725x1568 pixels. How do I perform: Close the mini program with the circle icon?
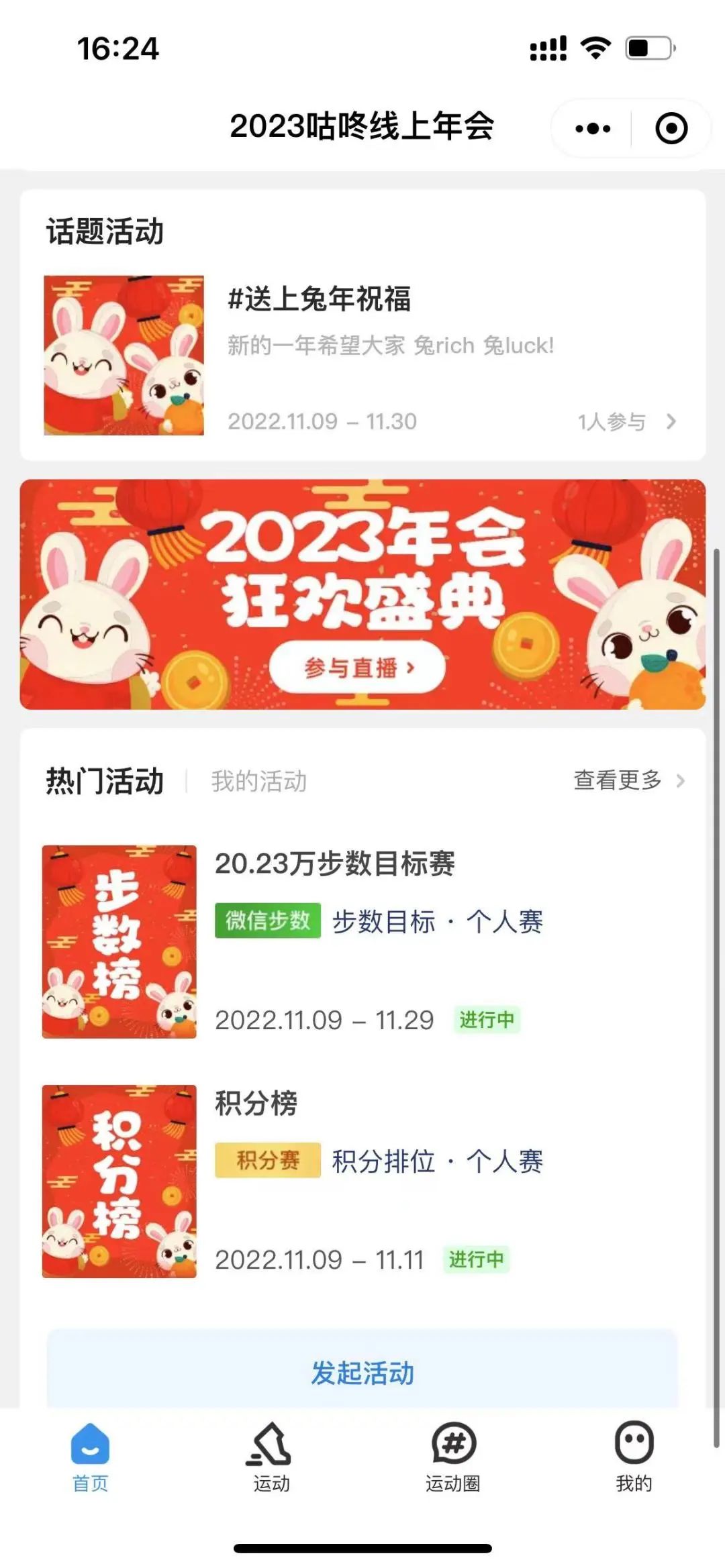(x=671, y=128)
